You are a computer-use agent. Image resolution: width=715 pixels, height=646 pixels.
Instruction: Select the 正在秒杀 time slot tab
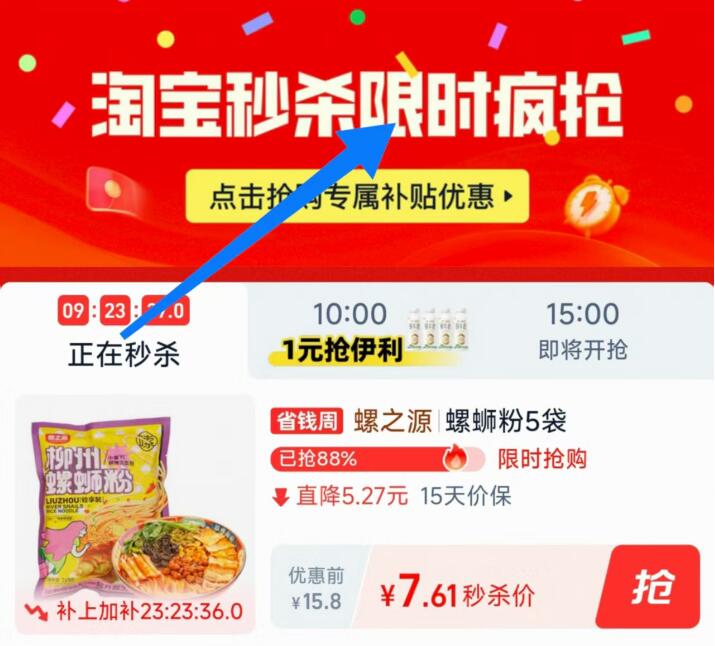click(124, 333)
